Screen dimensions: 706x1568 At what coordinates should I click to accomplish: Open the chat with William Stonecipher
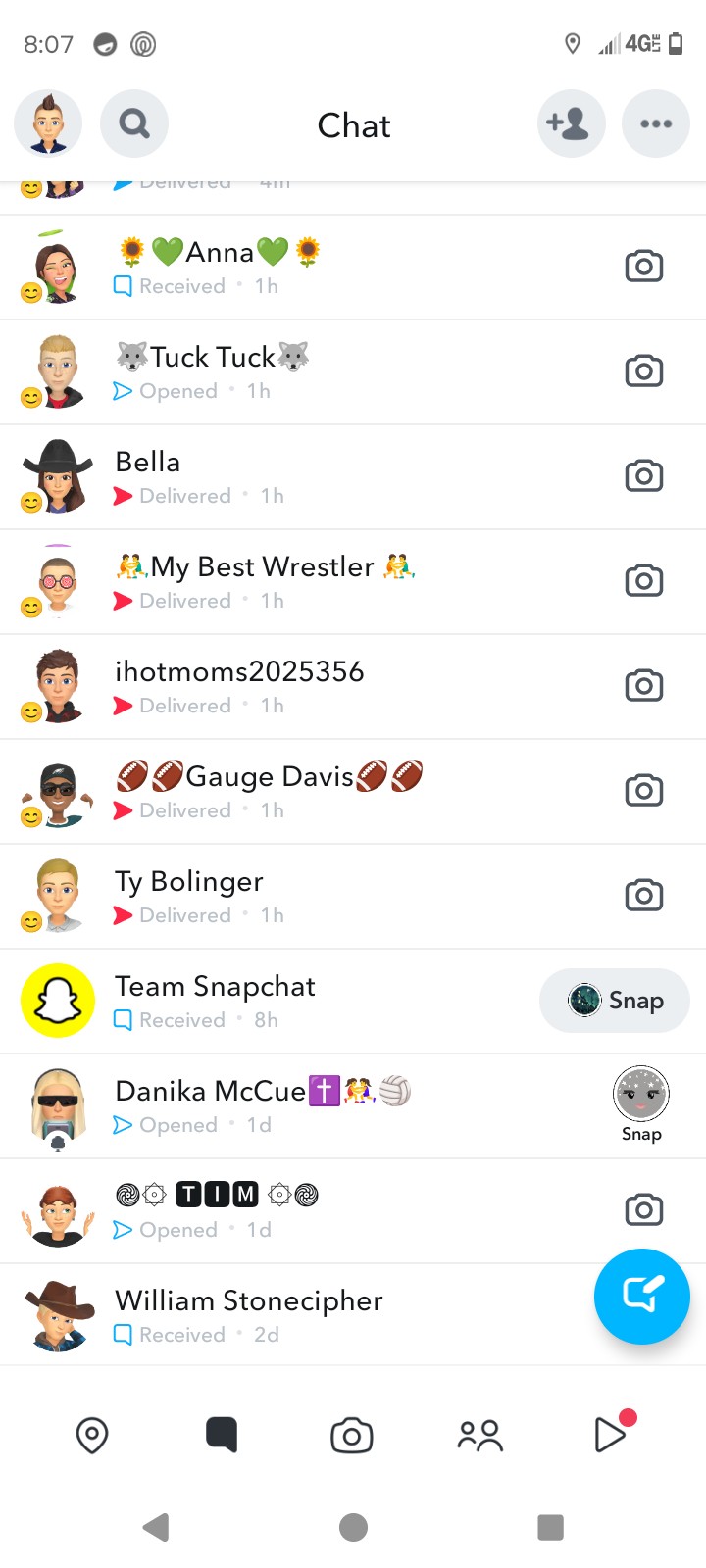tap(294, 1315)
